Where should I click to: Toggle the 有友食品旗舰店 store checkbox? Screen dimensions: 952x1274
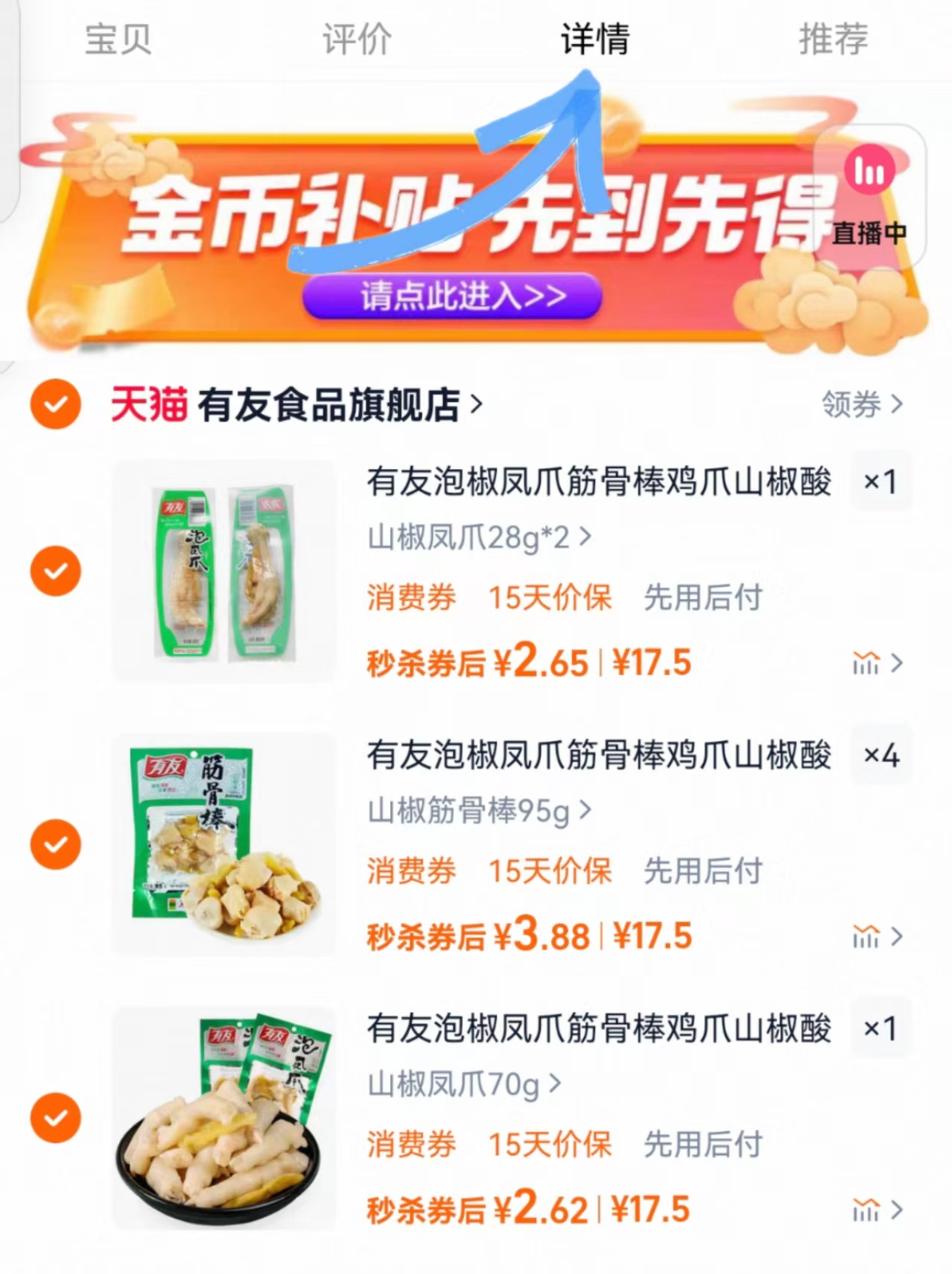point(56,404)
